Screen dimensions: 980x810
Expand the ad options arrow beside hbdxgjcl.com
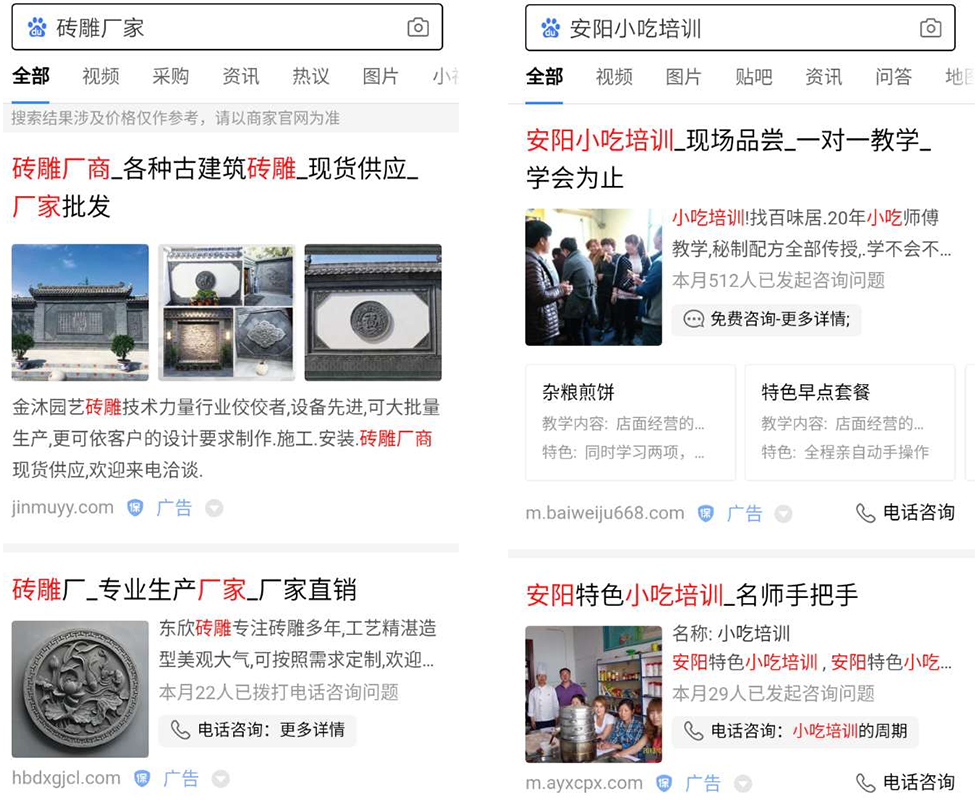click(221, 779)
